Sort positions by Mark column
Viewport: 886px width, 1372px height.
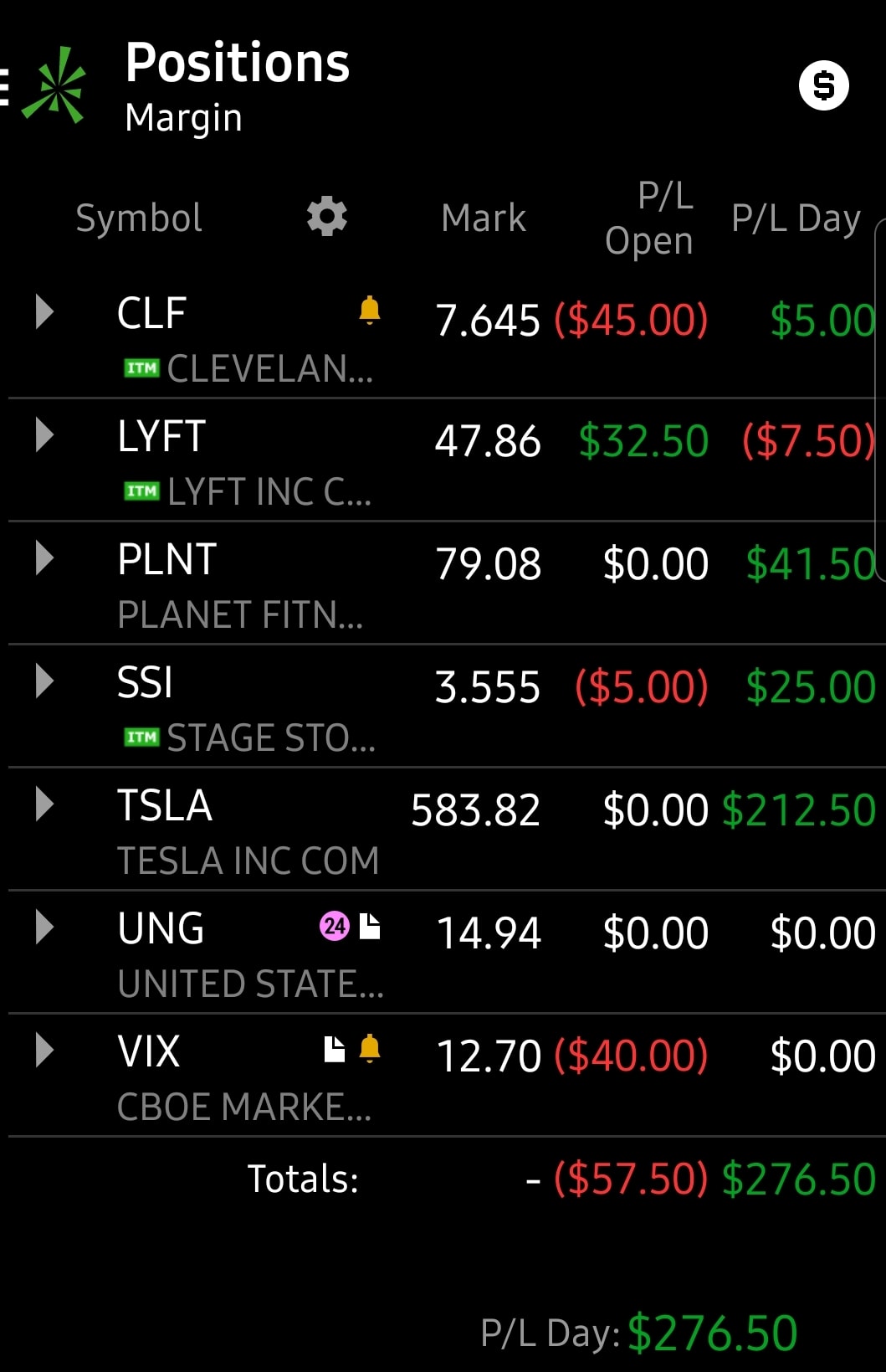tap(484, 218)
